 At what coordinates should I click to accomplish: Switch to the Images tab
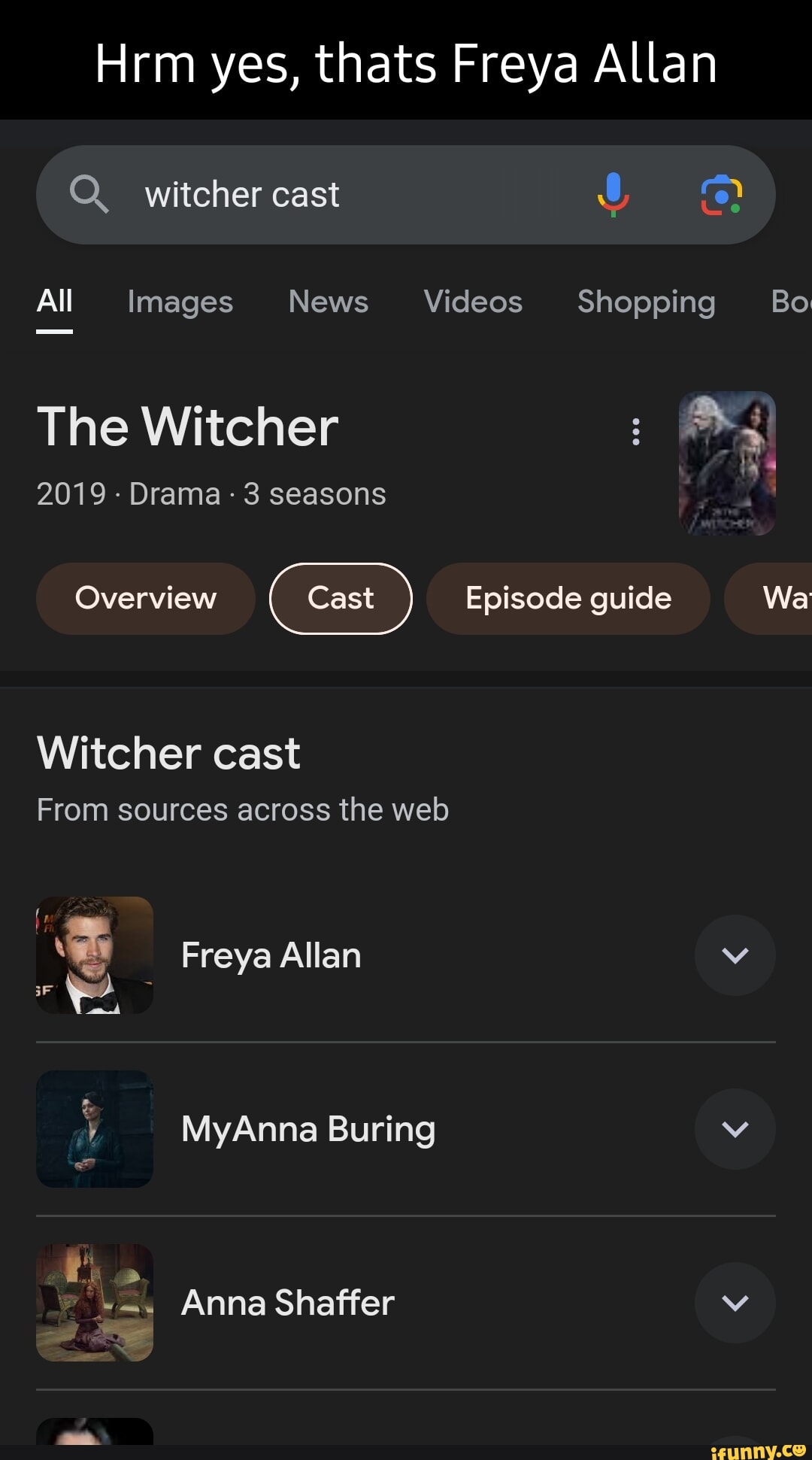coord(180,302)
